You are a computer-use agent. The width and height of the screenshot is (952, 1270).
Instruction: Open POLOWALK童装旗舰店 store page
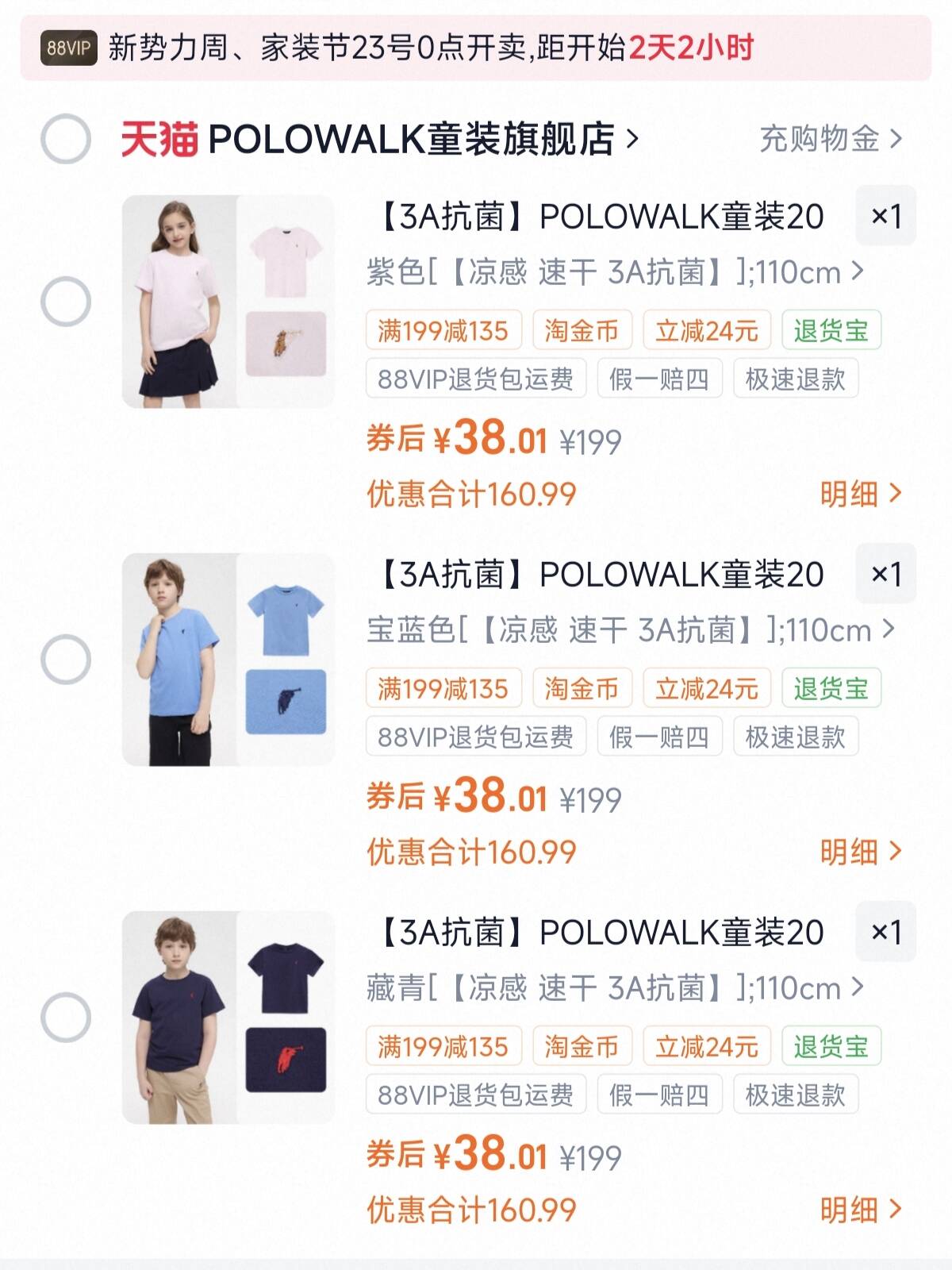(420, 140)
